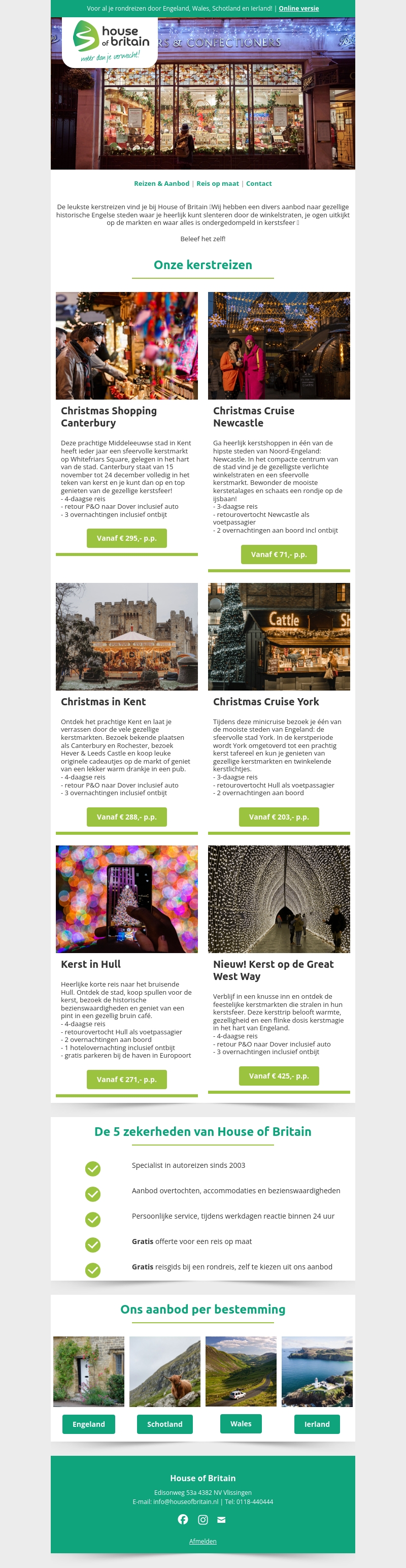The image size is (406, 1568).
Task: Choose the Wales destination button
Action: [x=241, y=1424]
